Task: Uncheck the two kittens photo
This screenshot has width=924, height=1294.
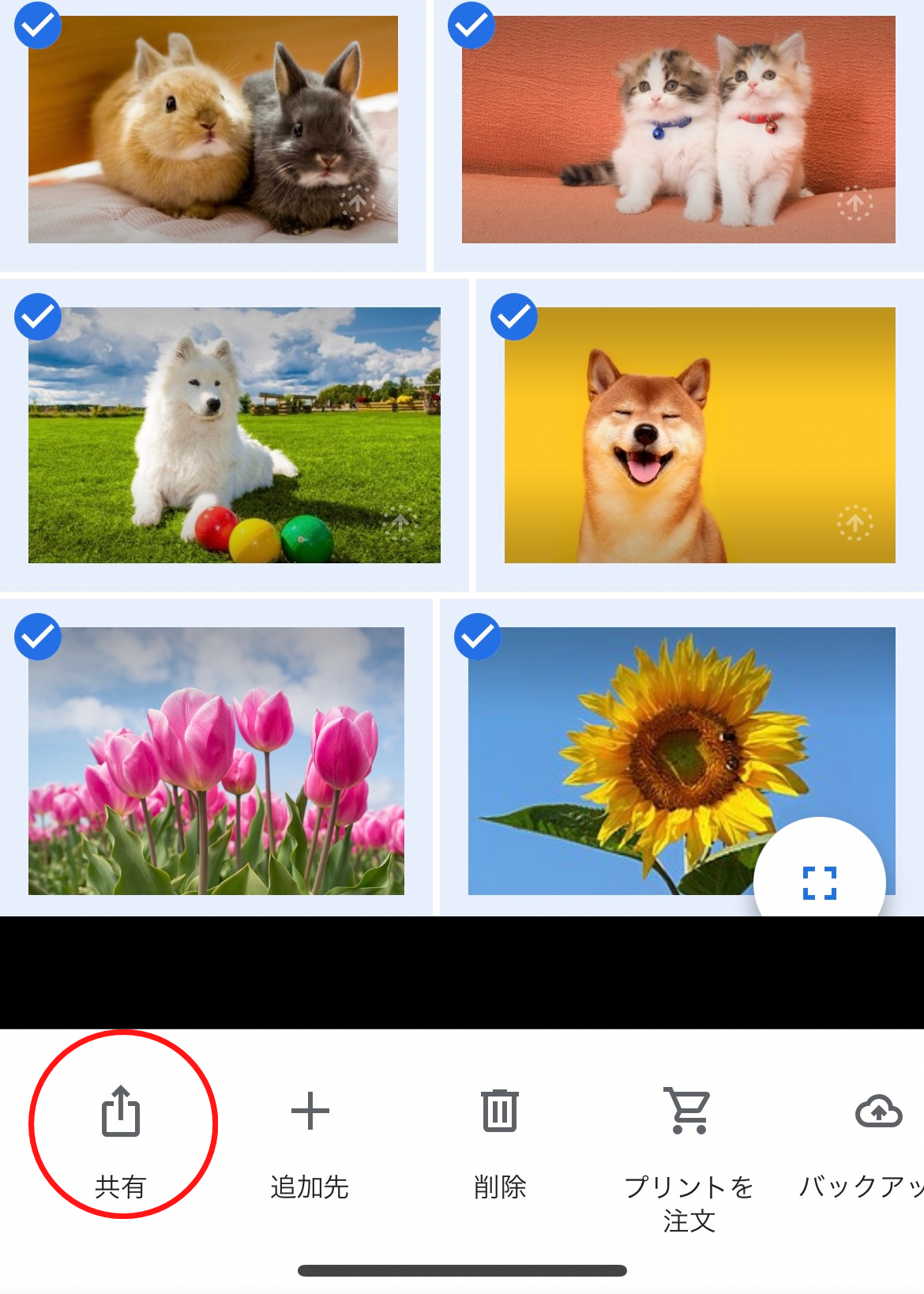Action: click(471, 26)
